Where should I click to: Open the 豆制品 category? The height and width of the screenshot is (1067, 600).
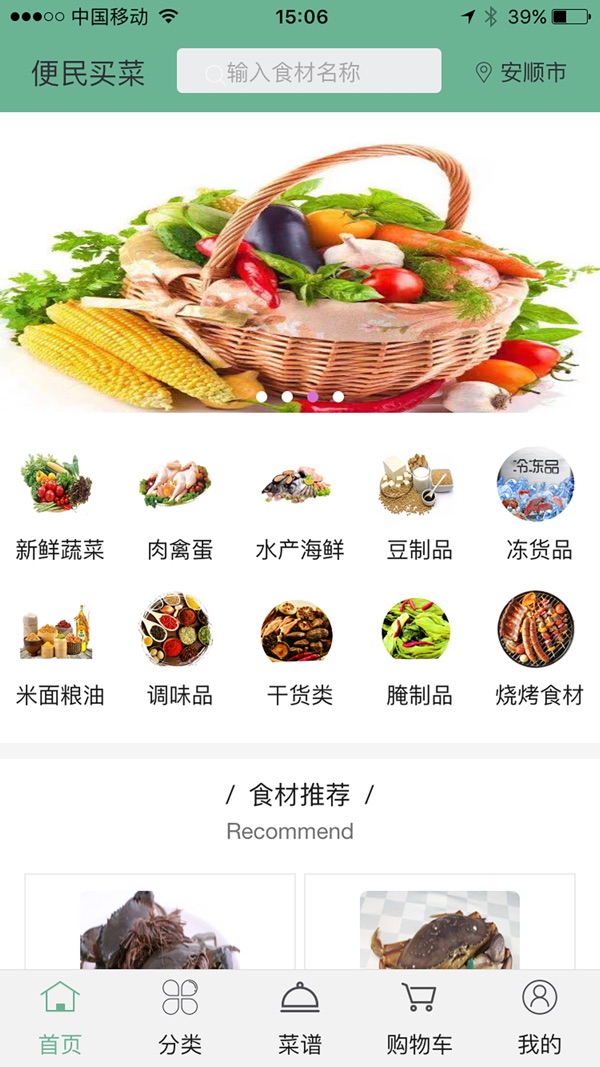point(419,505)
